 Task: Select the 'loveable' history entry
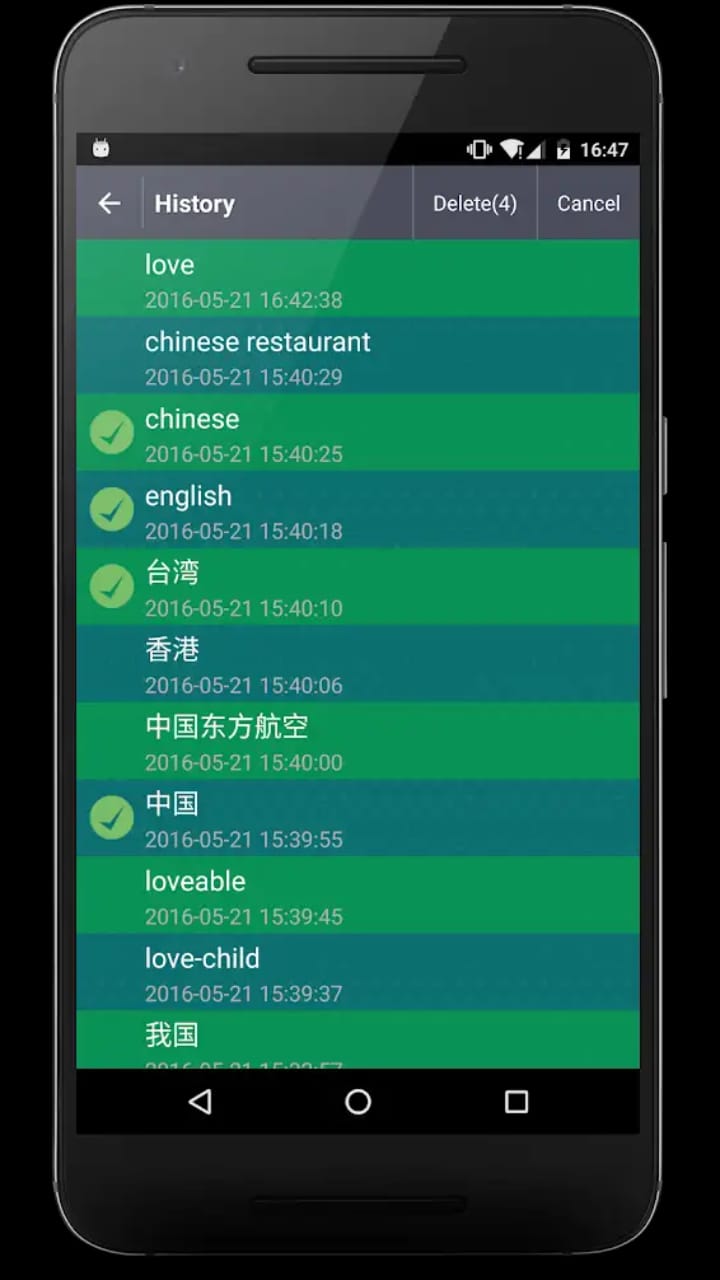357,895
